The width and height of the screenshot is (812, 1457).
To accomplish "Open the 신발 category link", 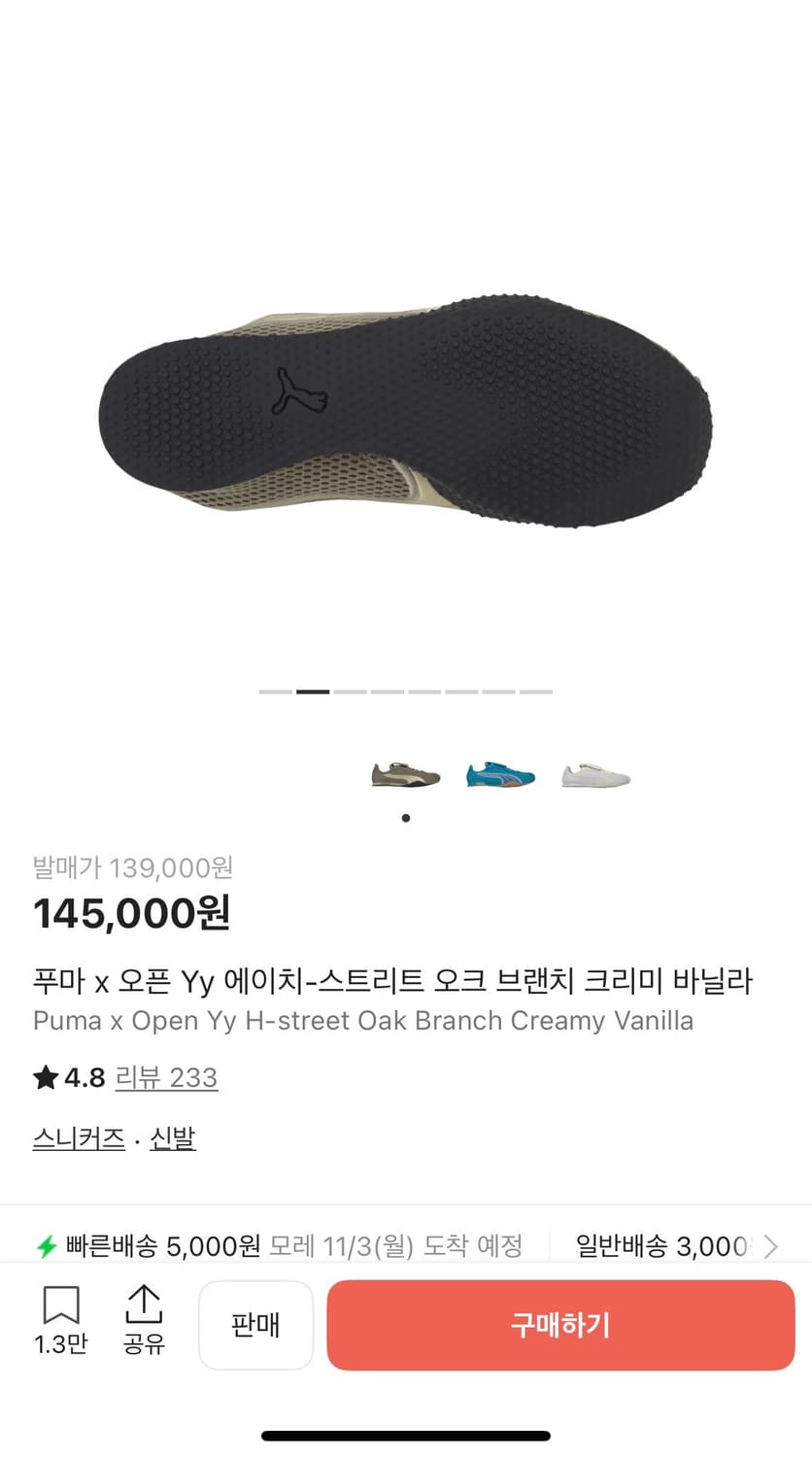I will click(x=172, y=1138).
